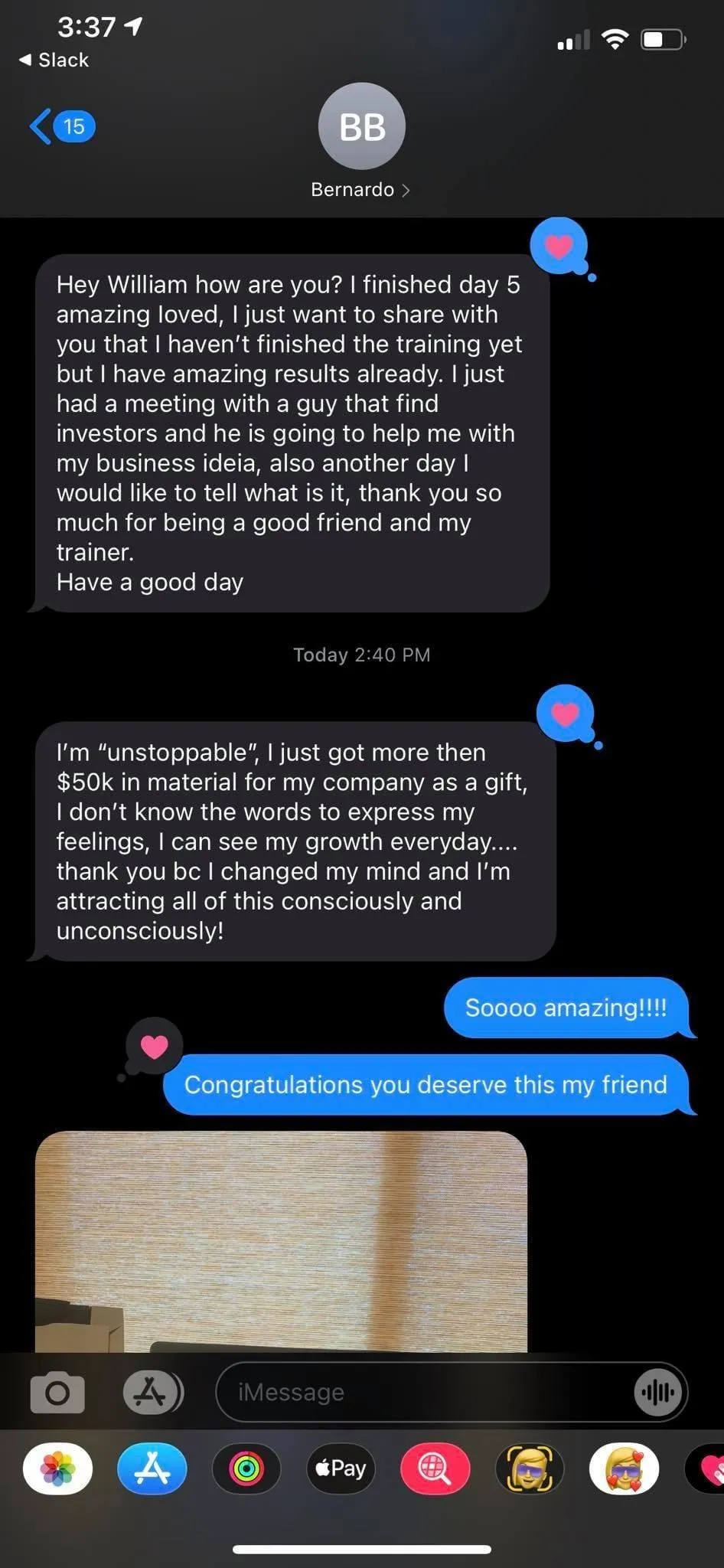Open the received photo attachment
This screenshot has height=1568, width=724.
[281, 1240]
